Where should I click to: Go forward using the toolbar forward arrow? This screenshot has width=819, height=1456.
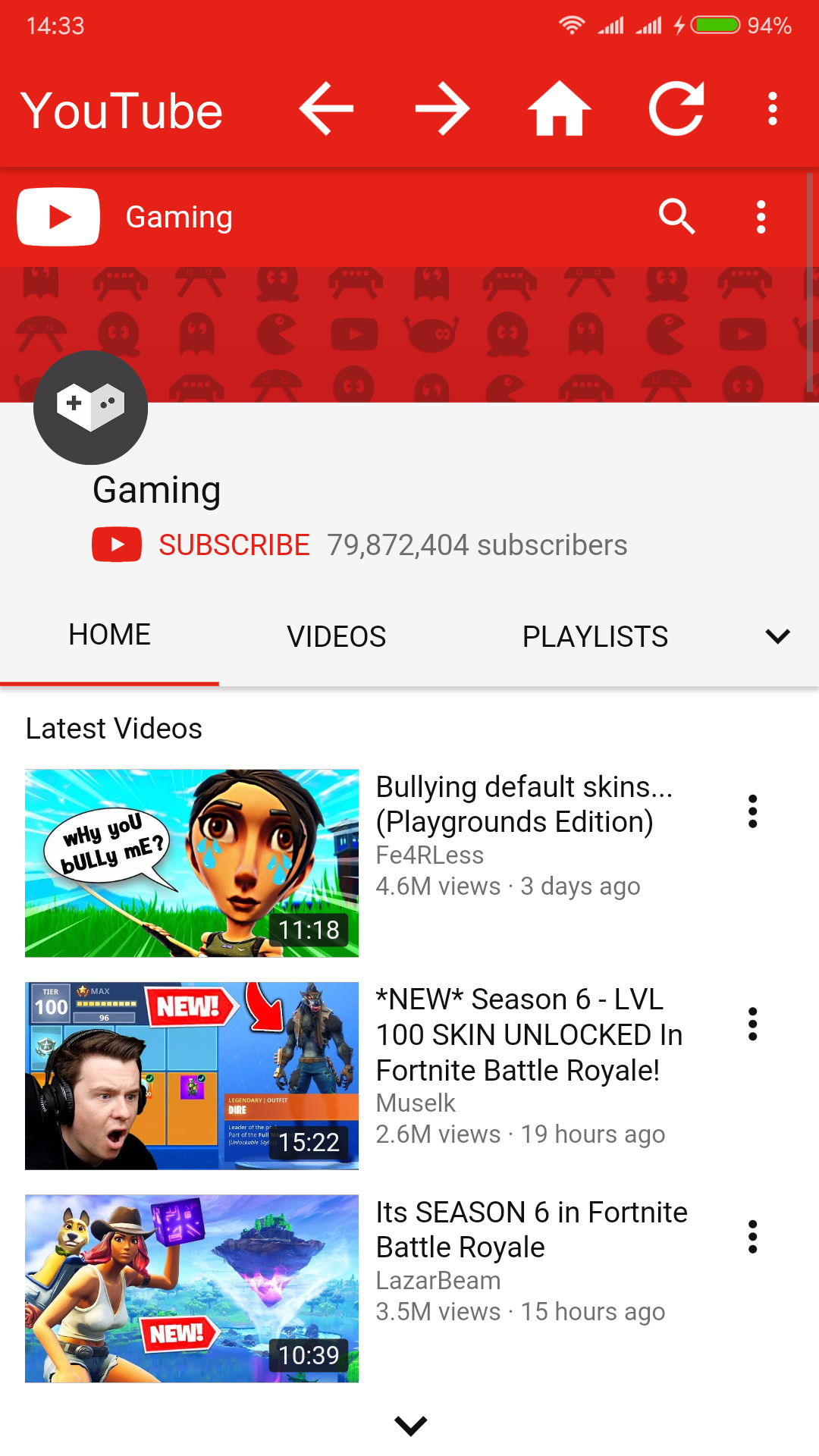coord(443,109)
